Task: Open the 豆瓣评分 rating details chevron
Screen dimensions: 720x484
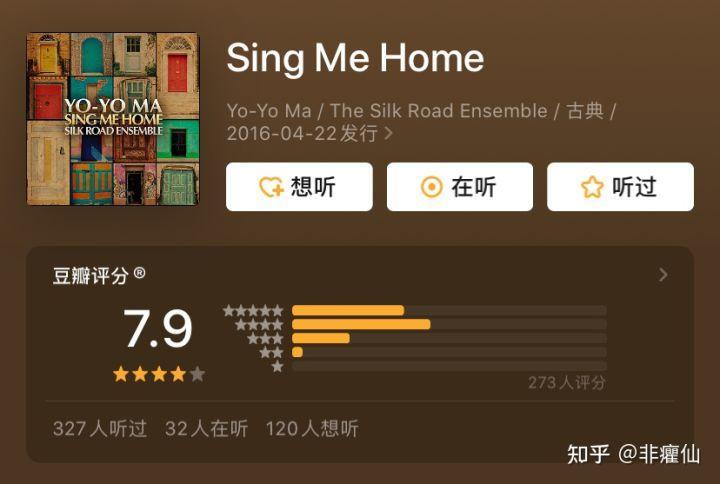Action: [663, 274]
